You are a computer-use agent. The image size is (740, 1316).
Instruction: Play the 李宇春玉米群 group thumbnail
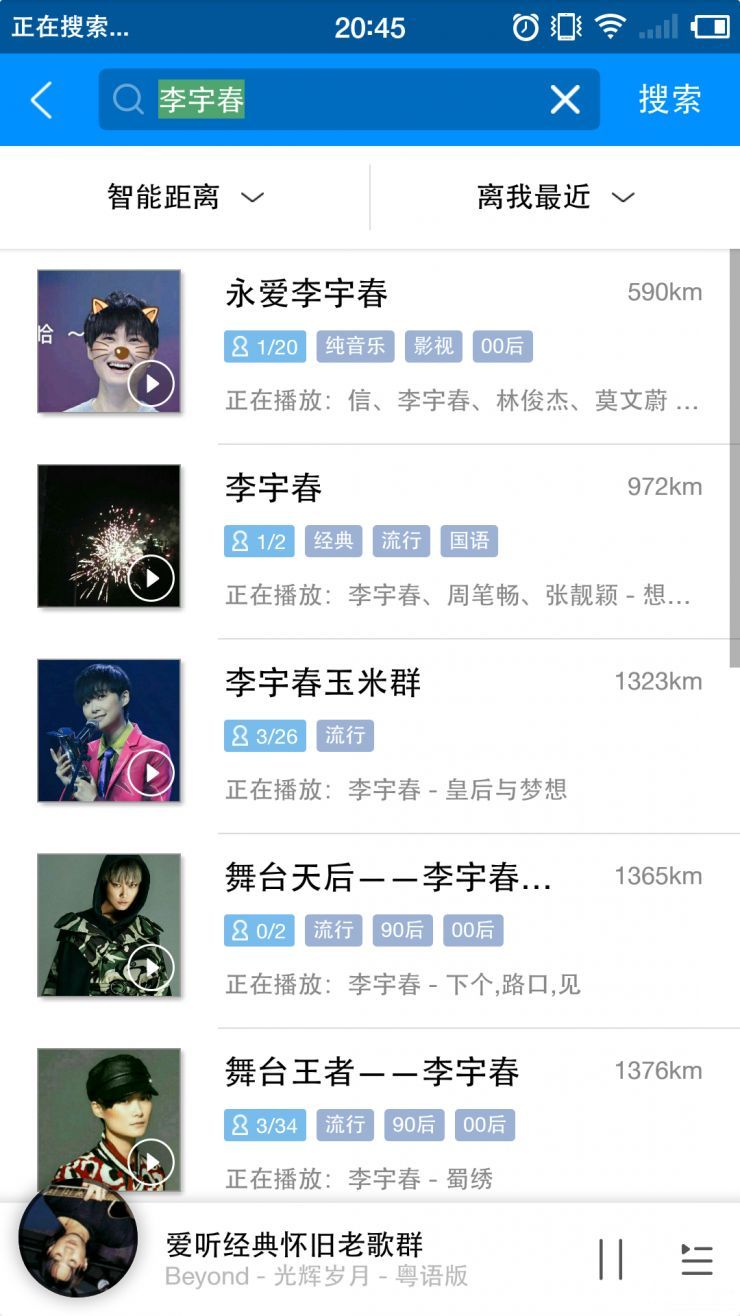point(151,773)
